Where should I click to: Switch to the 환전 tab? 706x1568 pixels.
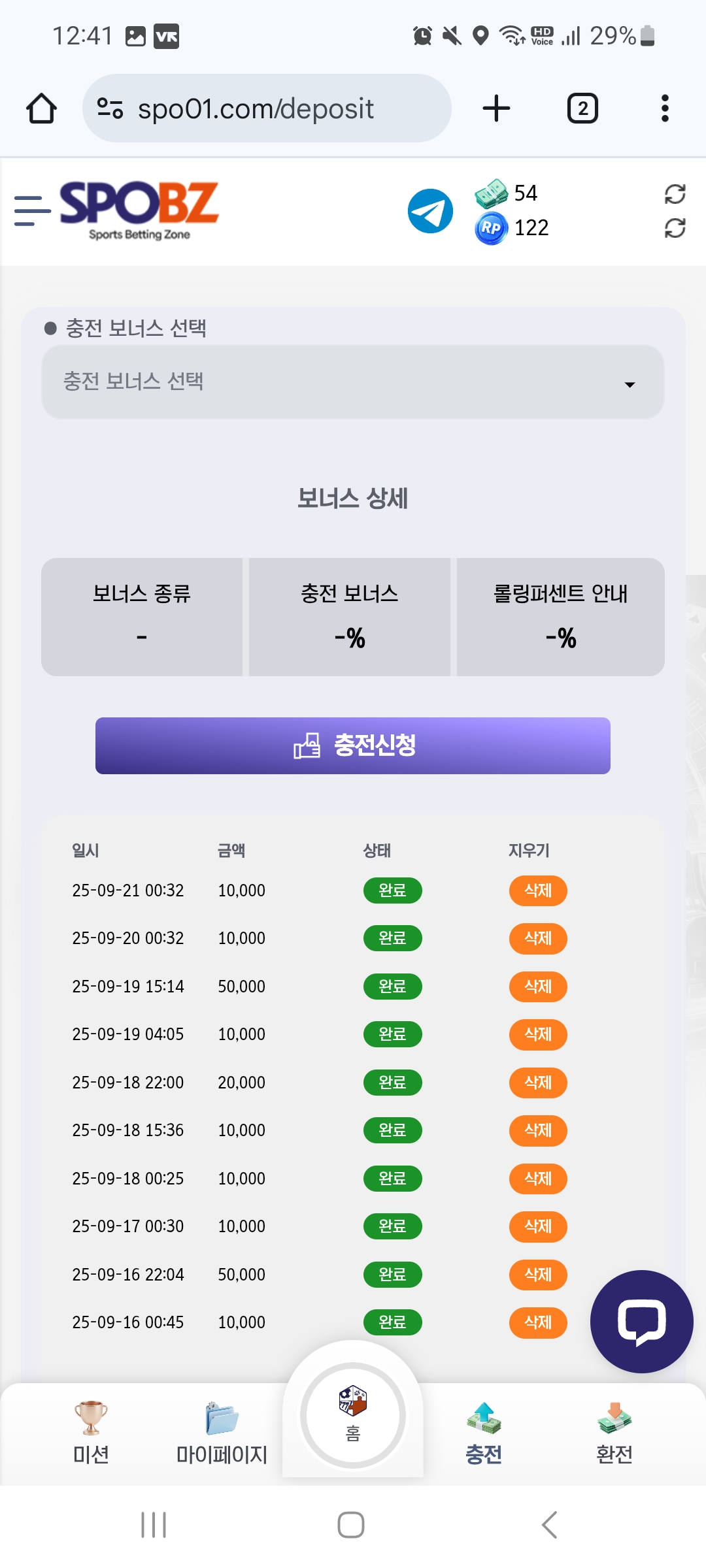[x=614, y=1433]
